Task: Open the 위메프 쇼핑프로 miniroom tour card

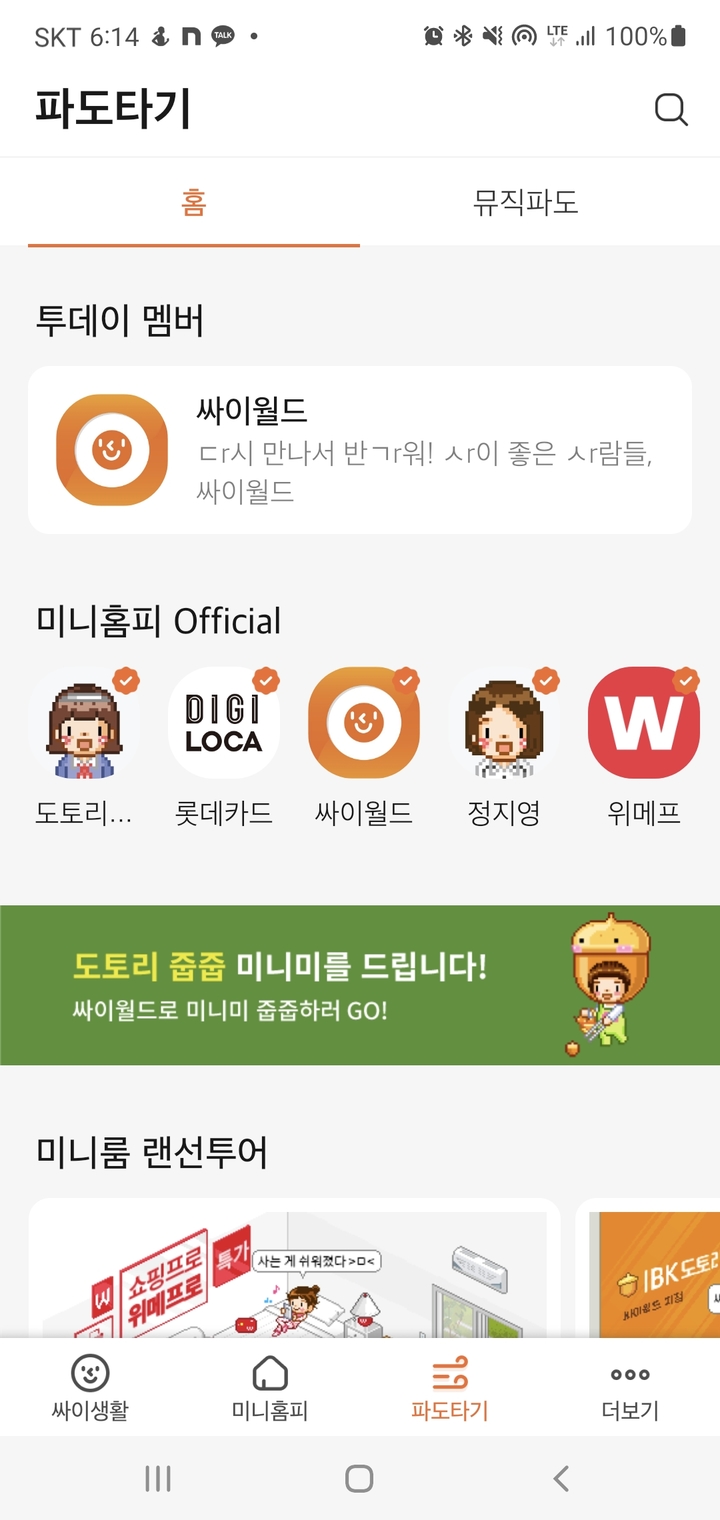Action: pyautogui.click(x=294, y=1270)
